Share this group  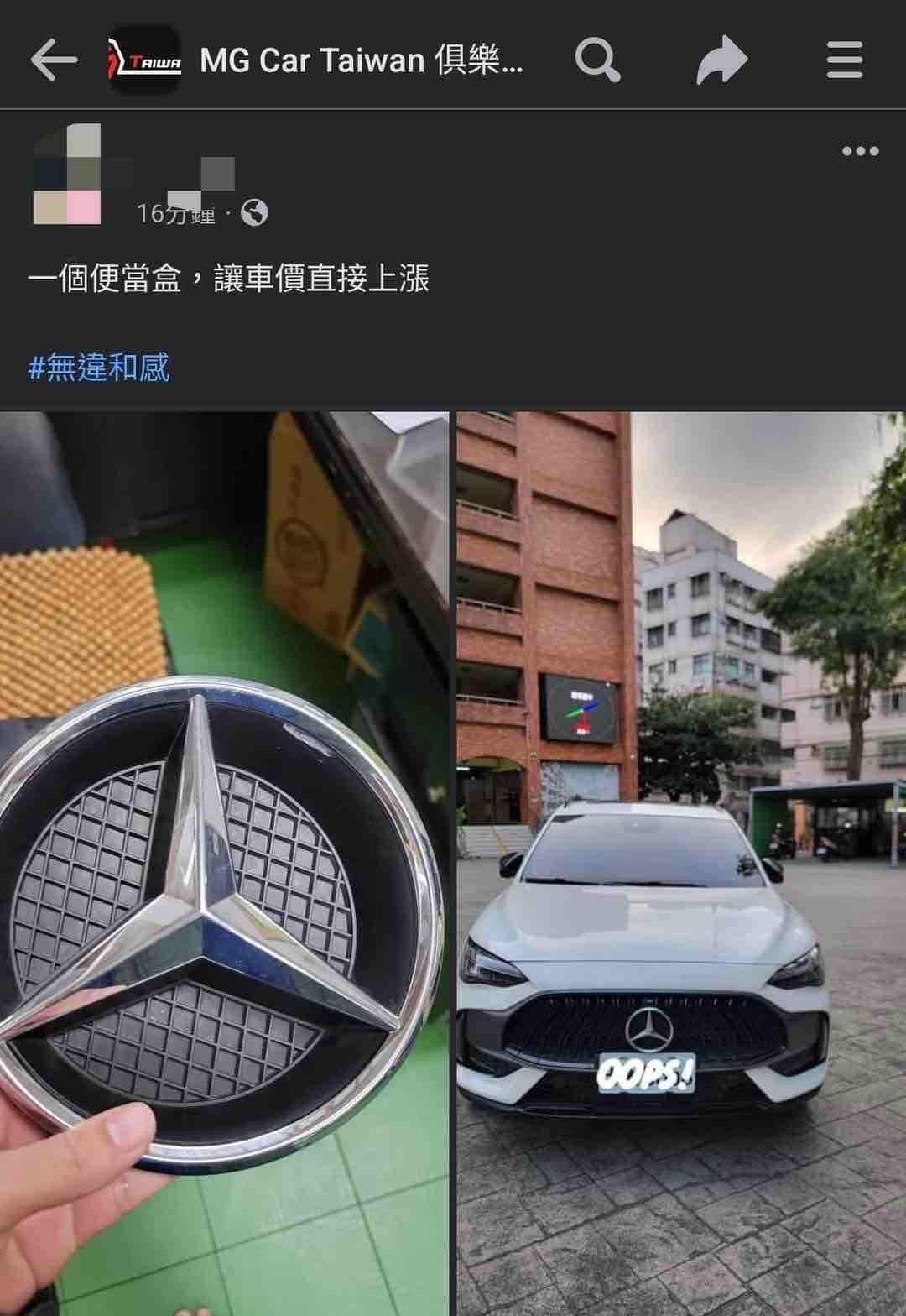(721, 60)
